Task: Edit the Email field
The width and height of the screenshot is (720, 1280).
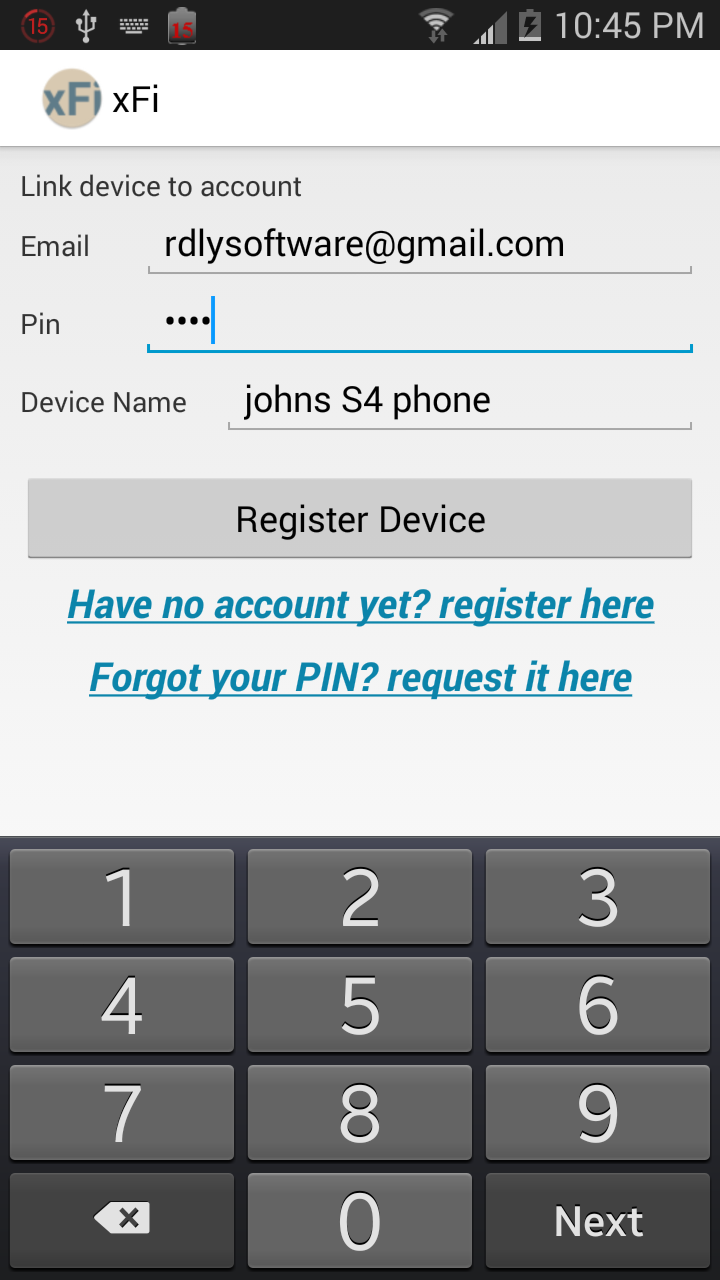Action: pyautogui.click(x=419, y=246)
